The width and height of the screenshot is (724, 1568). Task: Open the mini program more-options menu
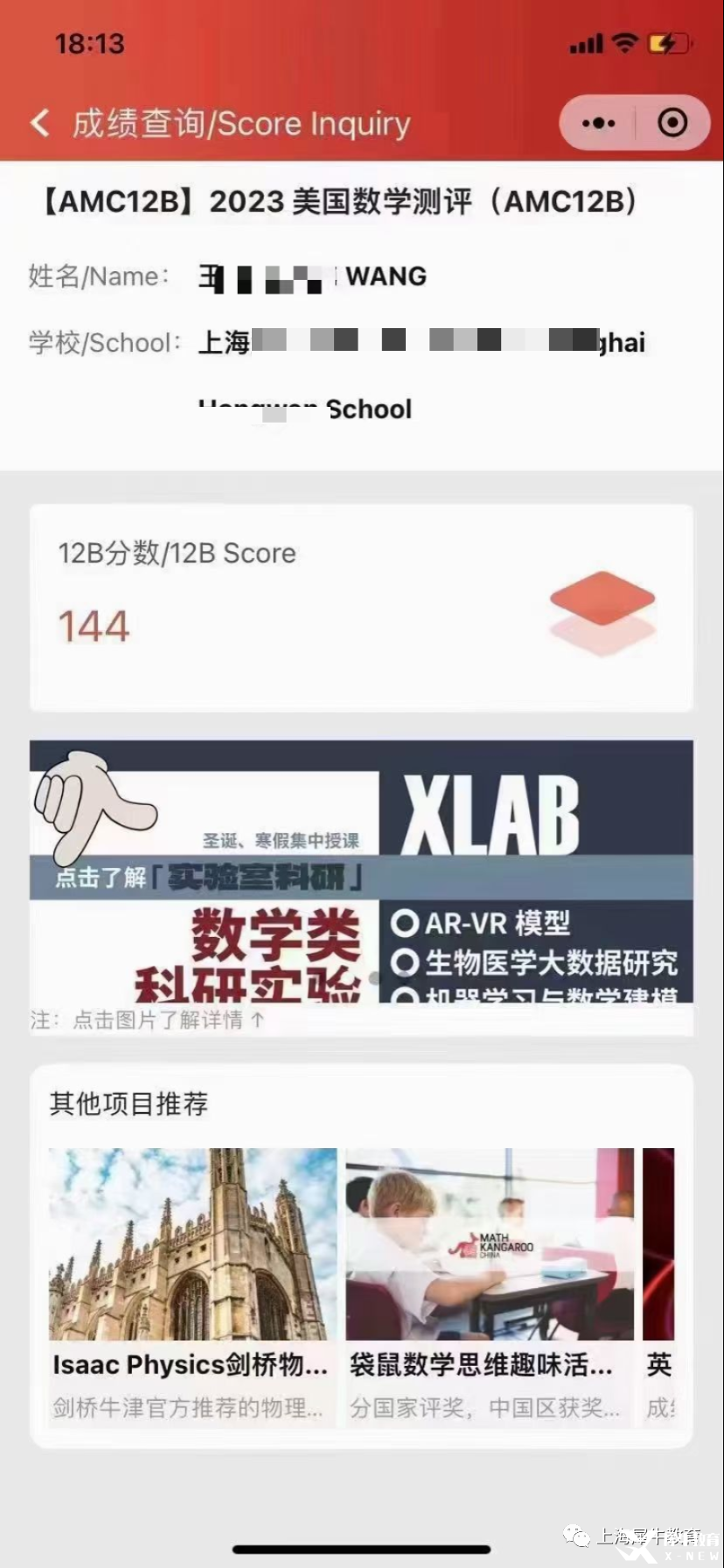click(598, 123)
